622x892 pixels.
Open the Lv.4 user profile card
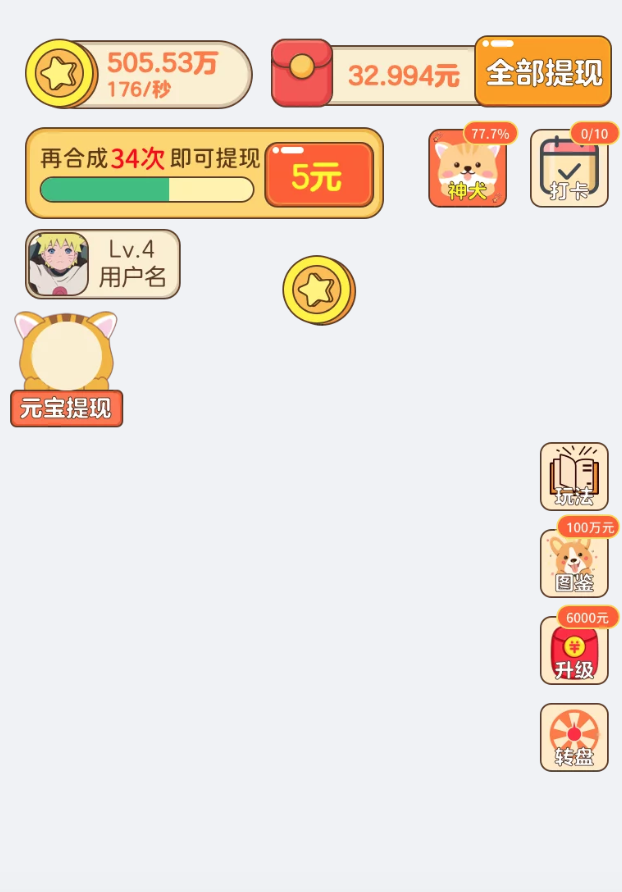[x=103, y=264]
